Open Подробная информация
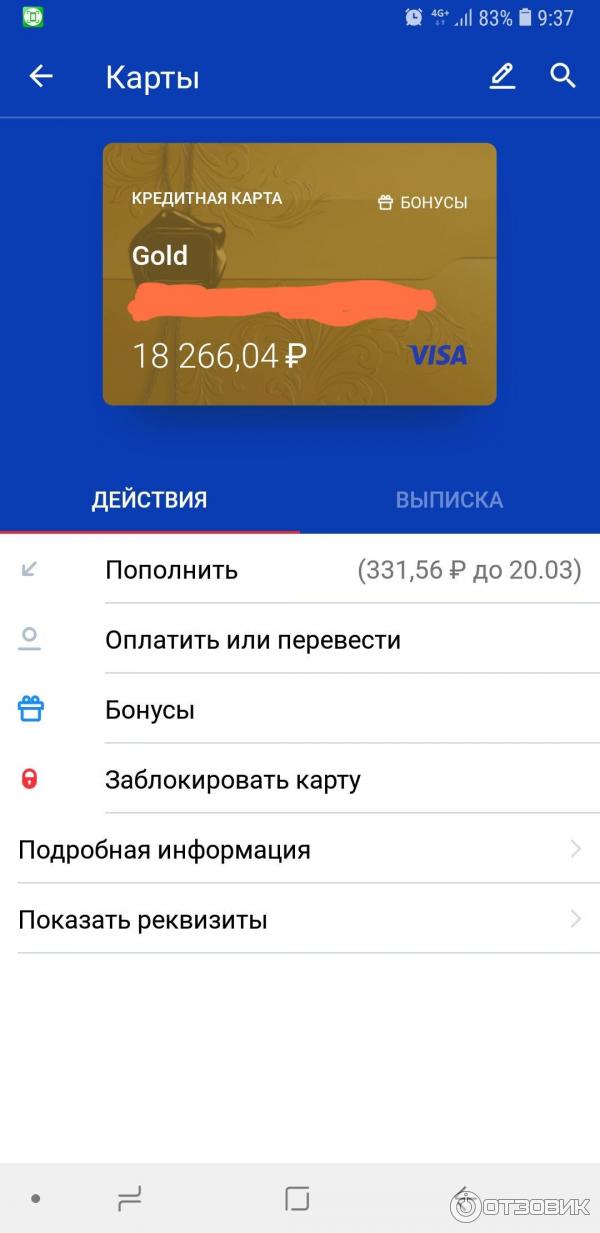 [x=300, y=850]
